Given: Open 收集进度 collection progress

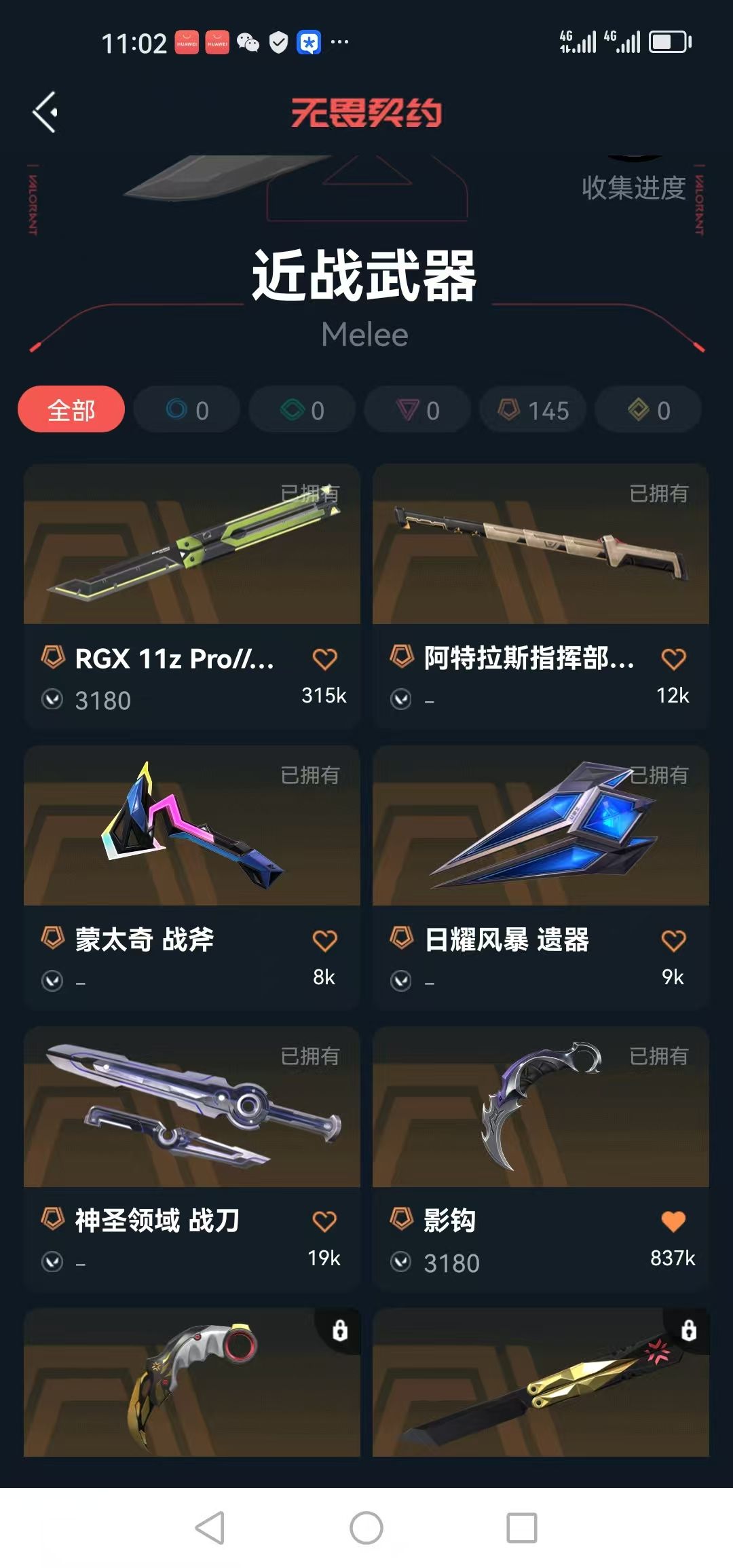Looking at the screenshot, I should 633,188.
